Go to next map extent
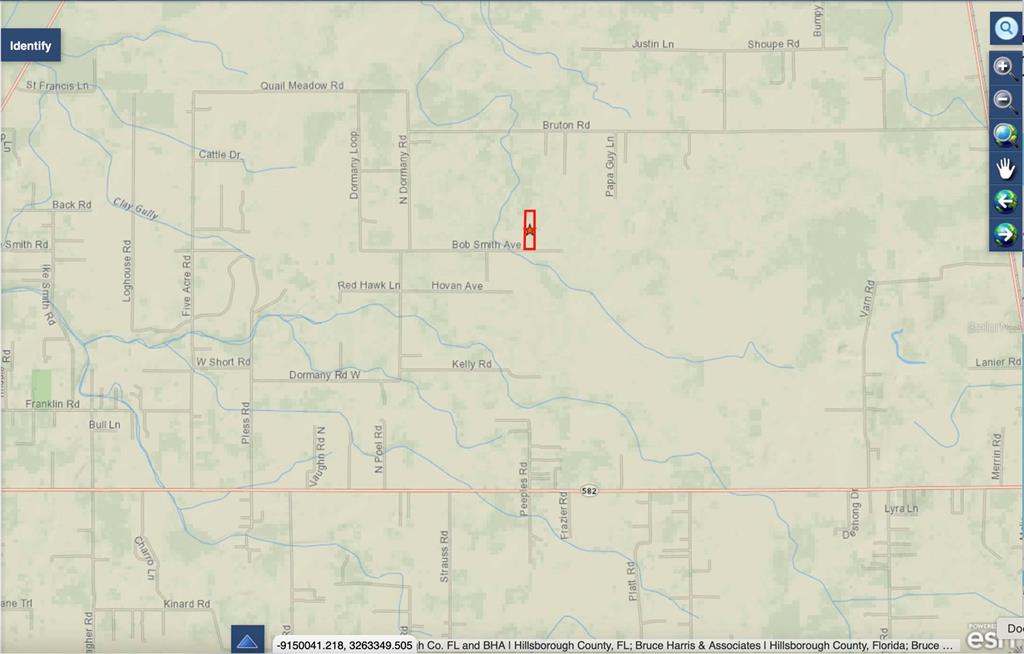Viewport: 1024px width, 654px height. point(1005,235)
